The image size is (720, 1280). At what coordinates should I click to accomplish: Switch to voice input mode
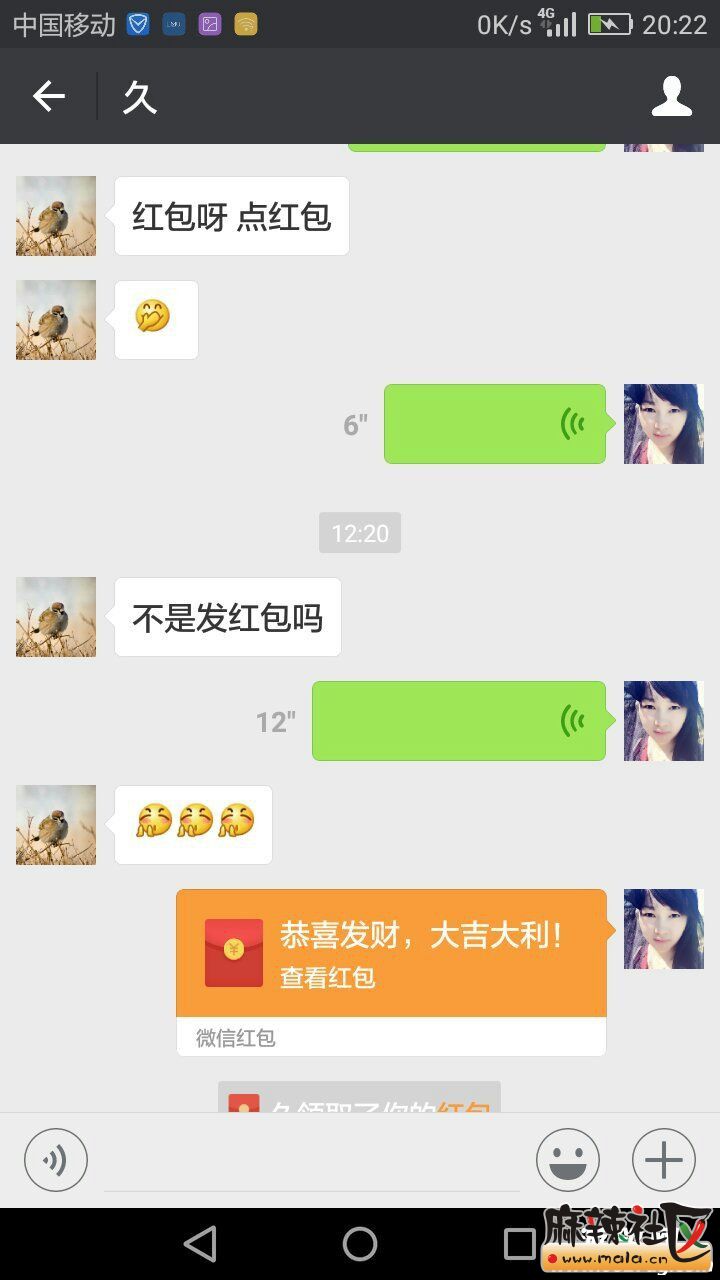pyautogui.click(x=56, y=1160)
